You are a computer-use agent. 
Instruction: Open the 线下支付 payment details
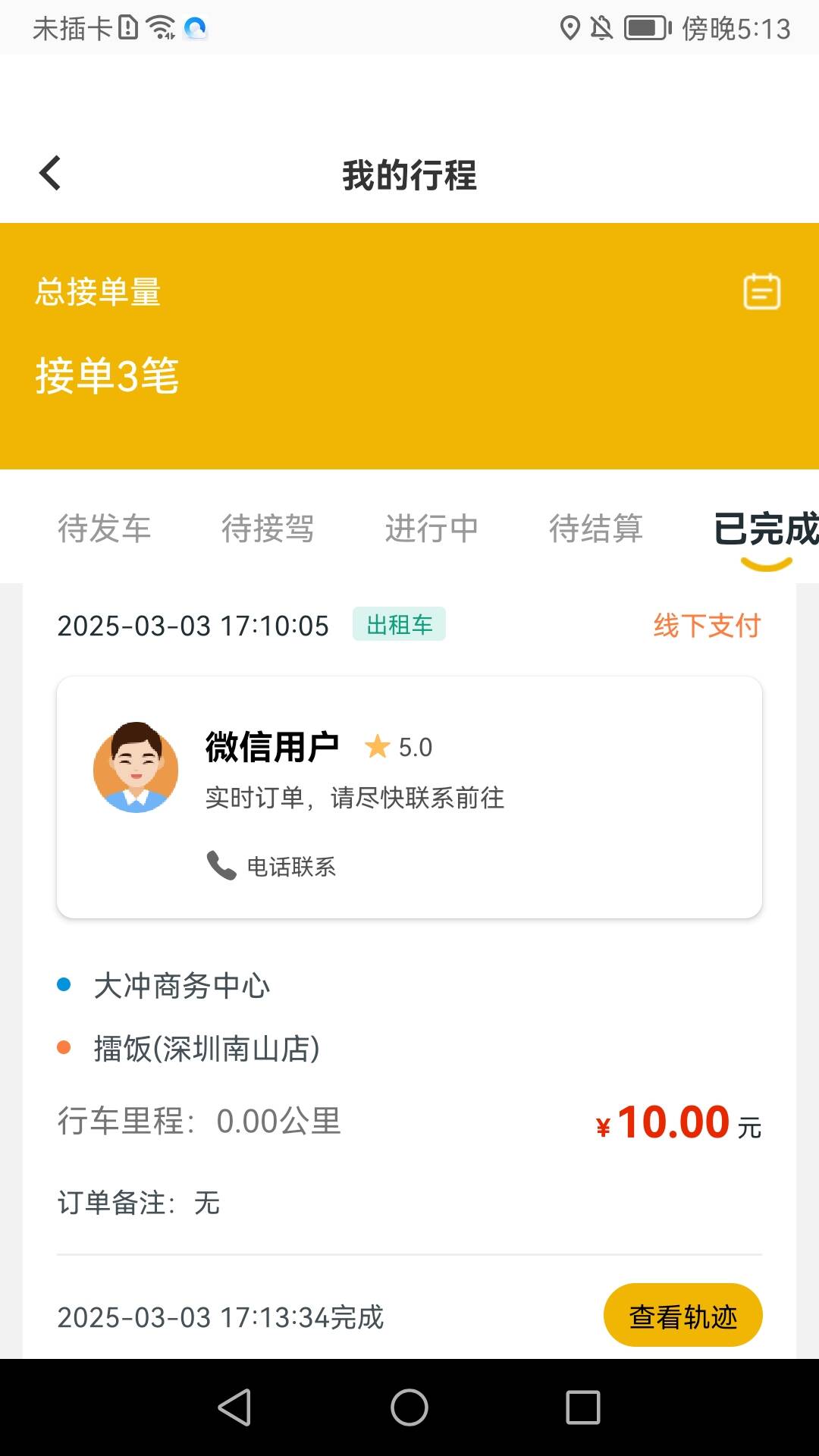point(708,626)
